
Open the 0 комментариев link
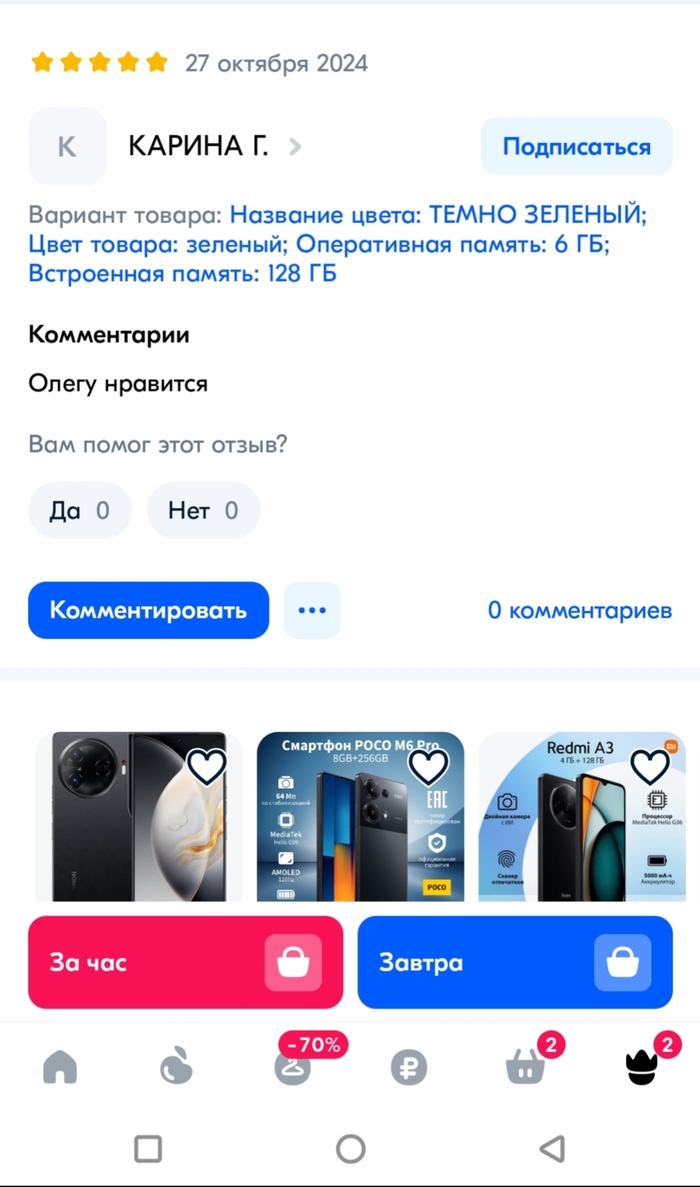(579, 610)
